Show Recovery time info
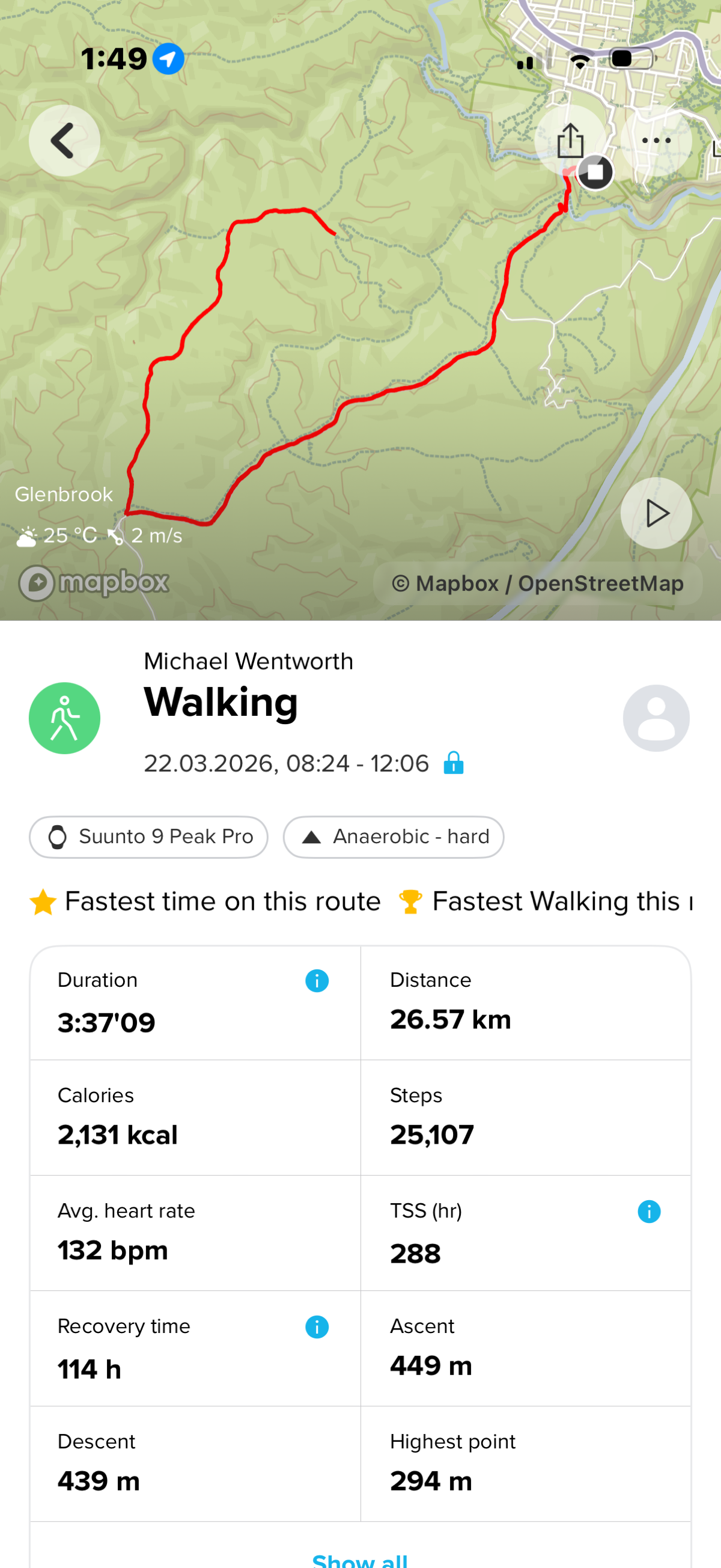This screenshot has width=721, height=1568. [x=317, y=1327]
